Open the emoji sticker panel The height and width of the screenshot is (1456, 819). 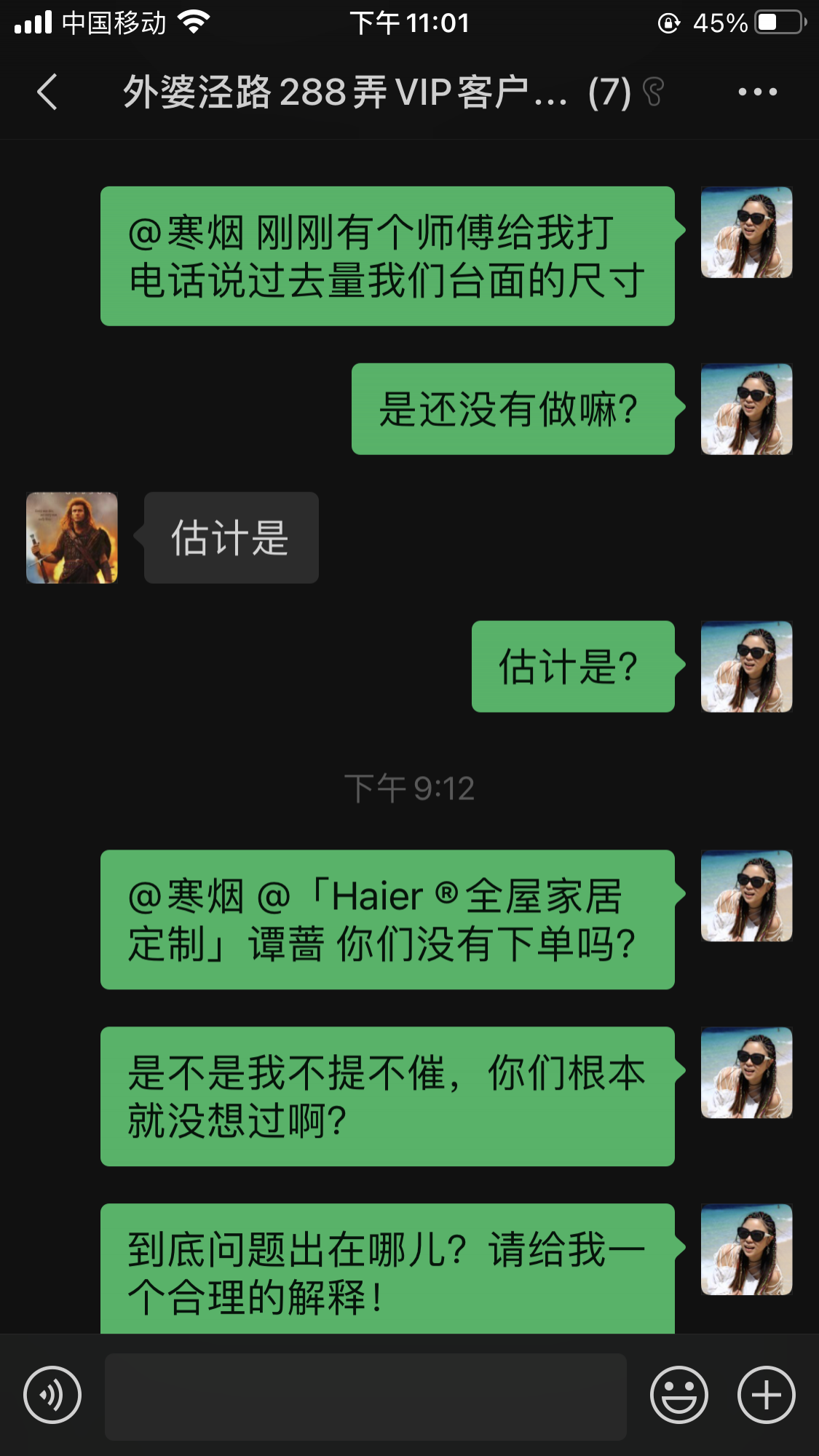click(x=678, y=1395)
